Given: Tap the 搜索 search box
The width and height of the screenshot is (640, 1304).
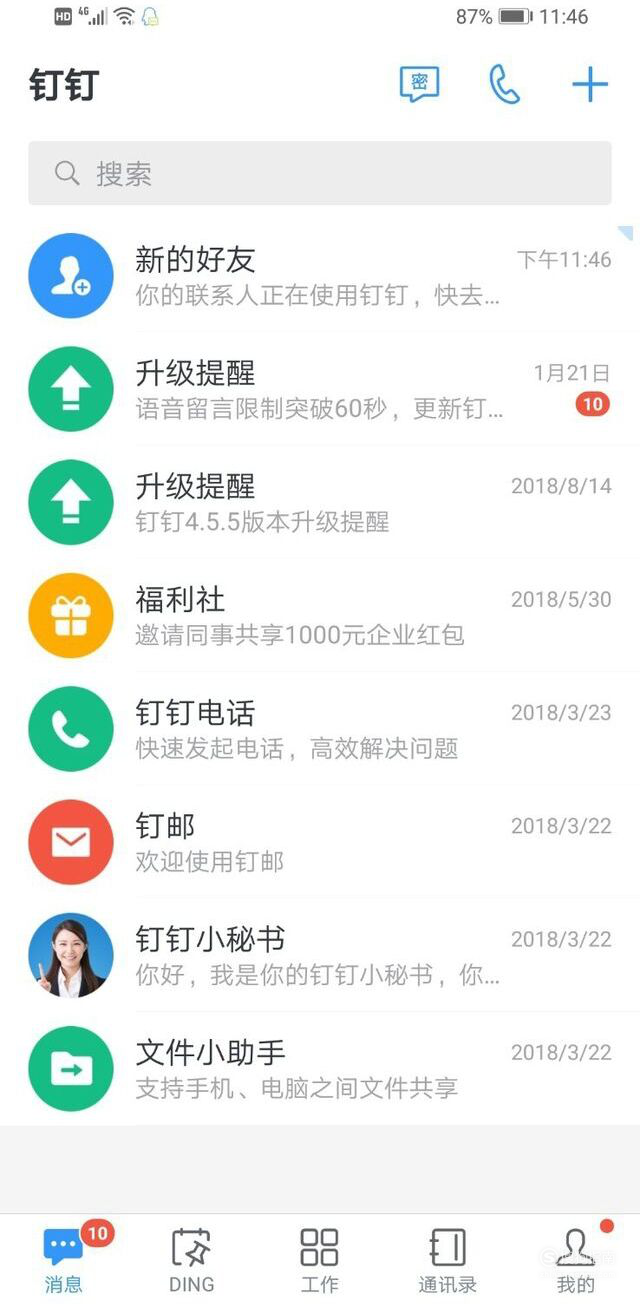Looking at the screenshot, I should (x=320, y=173).
